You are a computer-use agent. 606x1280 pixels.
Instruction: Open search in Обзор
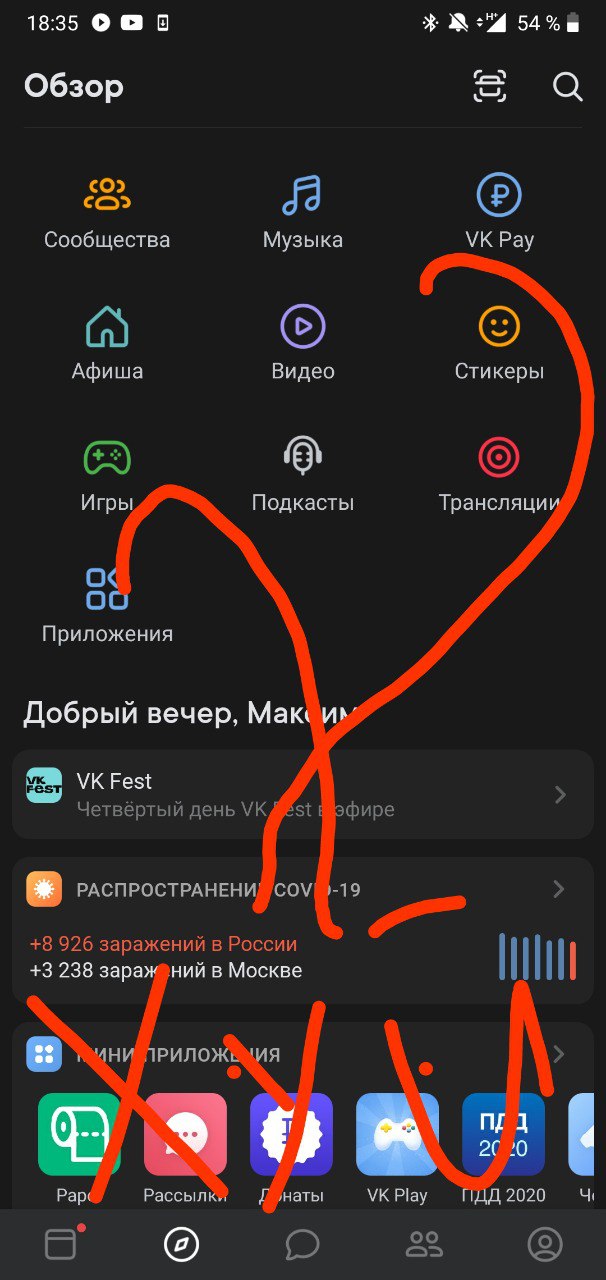(x=567, y=87)
